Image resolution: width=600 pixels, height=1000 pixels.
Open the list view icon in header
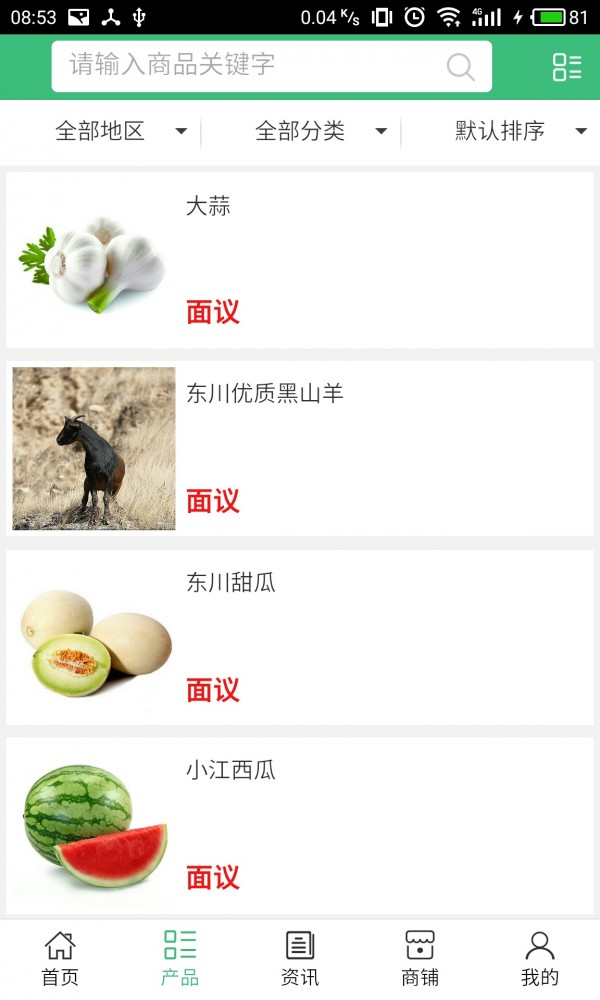[x=567, y=67]
